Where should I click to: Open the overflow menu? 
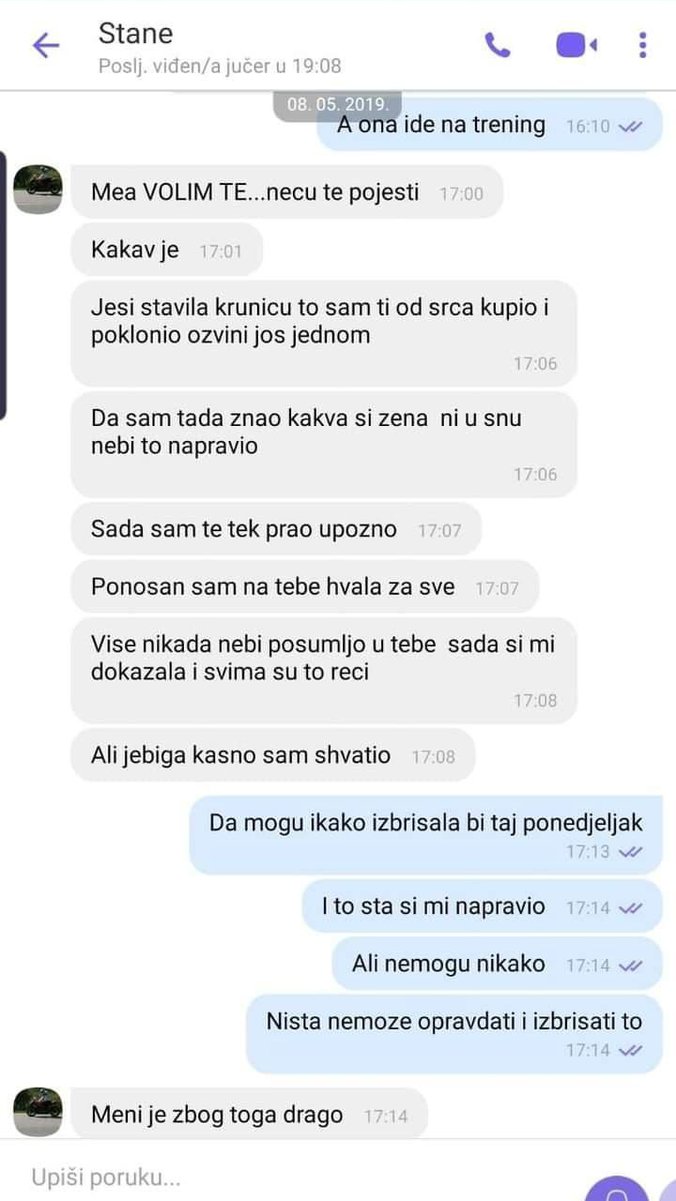[x=643, y=45]
